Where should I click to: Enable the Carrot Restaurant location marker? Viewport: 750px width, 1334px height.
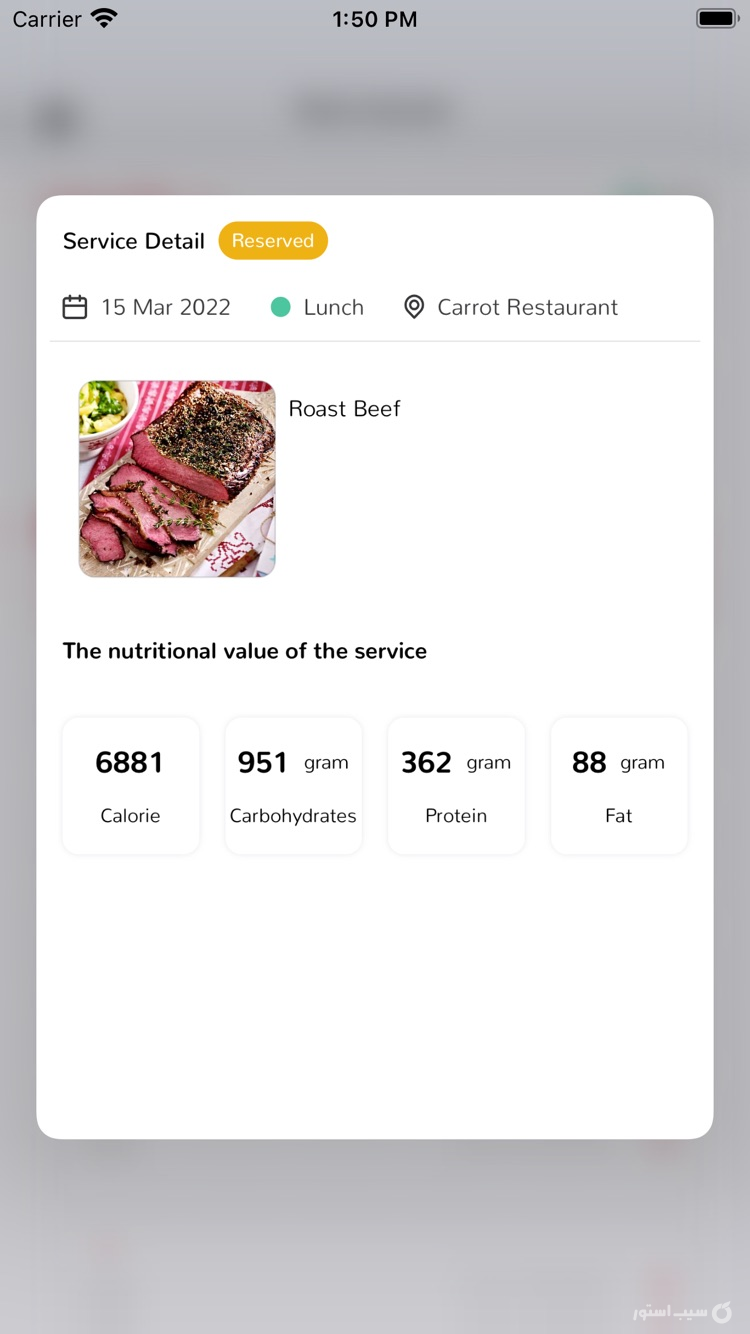414,307
